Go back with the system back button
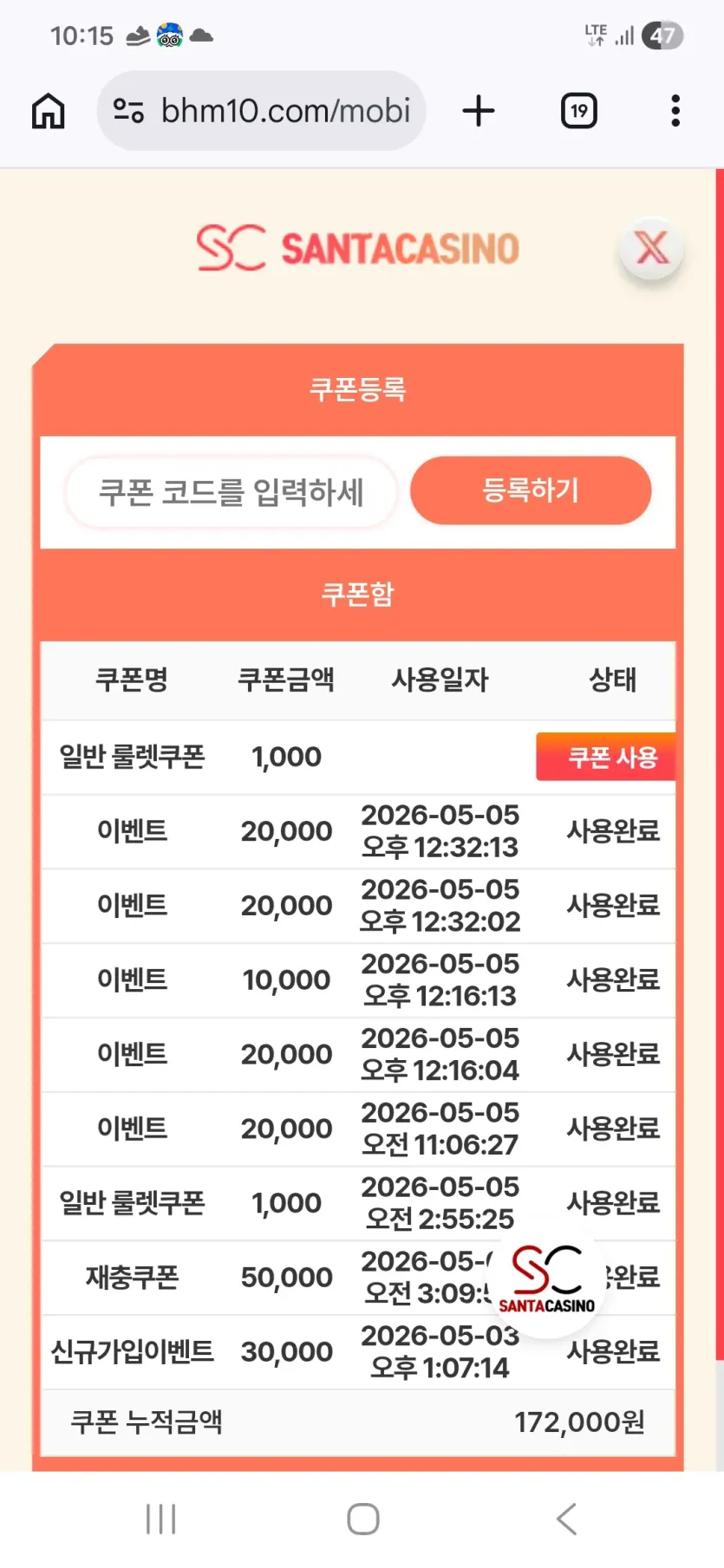The height and width of the screenshot is (1568, 724). pyautogui.click(x=566, y=1519)
